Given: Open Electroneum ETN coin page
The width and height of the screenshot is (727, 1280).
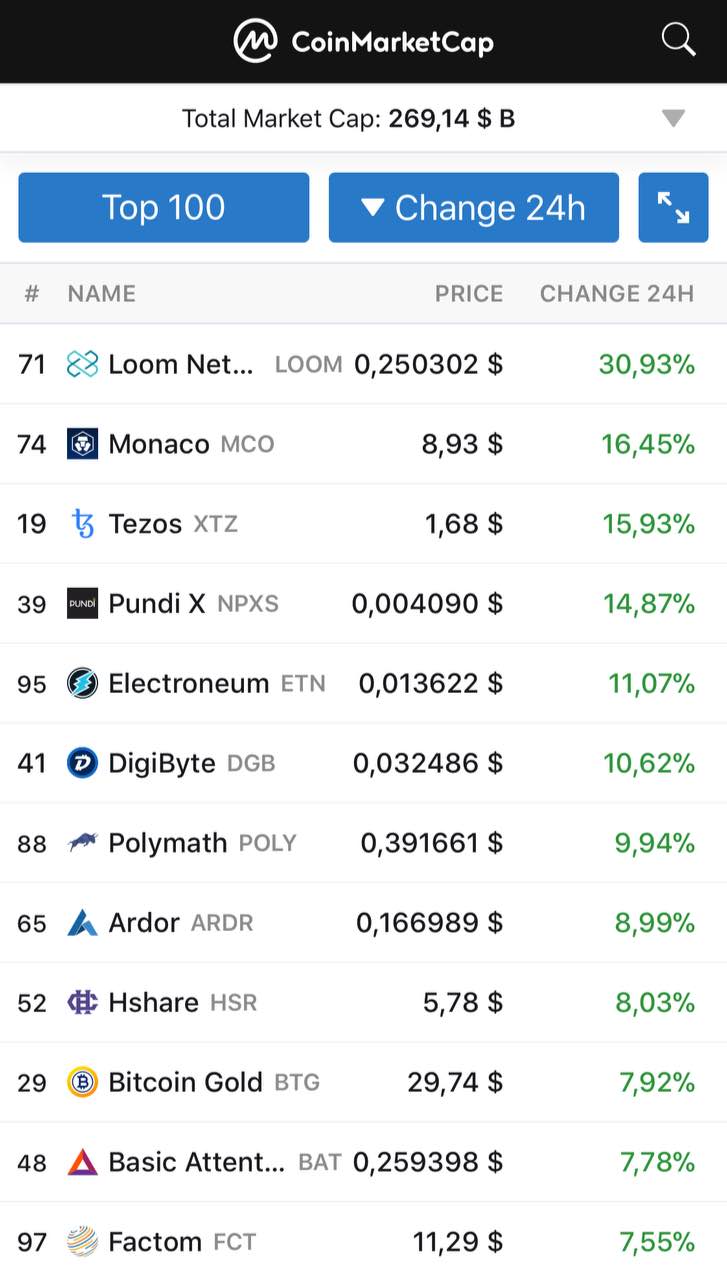Looking at the screenshot, I should pyautogui.click(x=363, y=683).
